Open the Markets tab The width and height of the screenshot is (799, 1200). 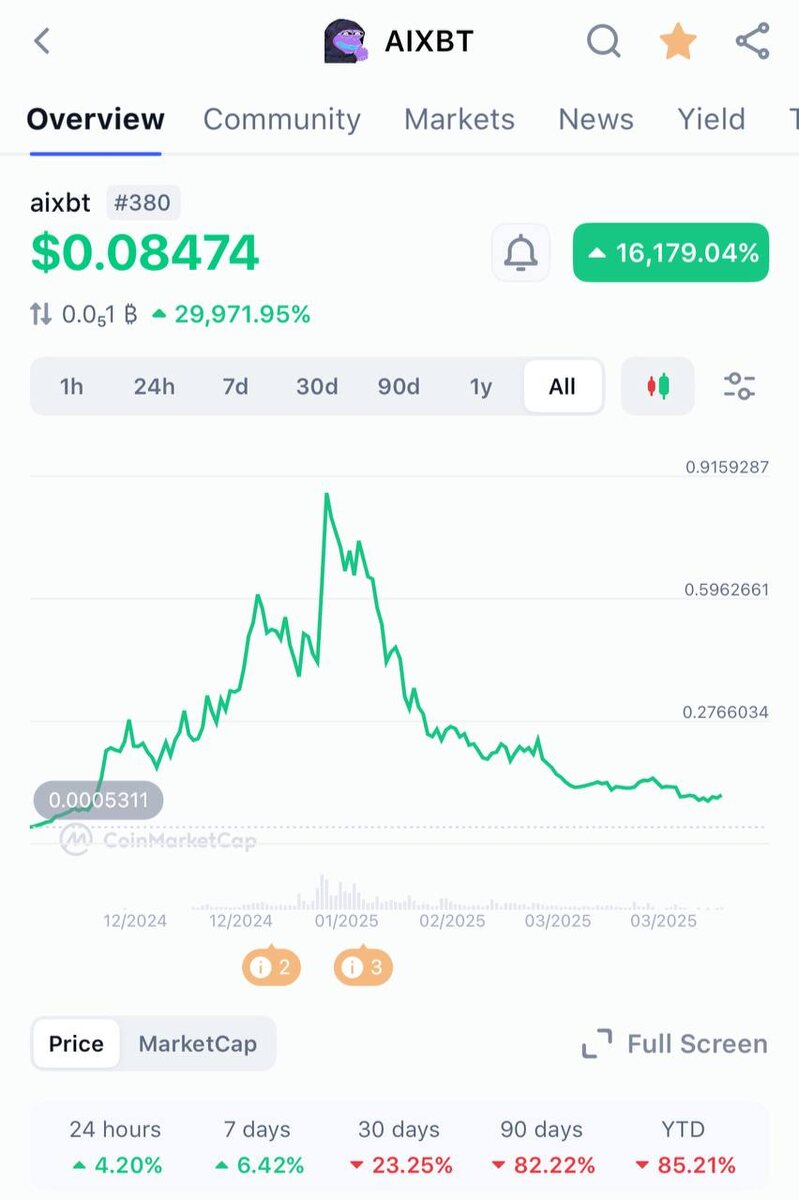459,119
